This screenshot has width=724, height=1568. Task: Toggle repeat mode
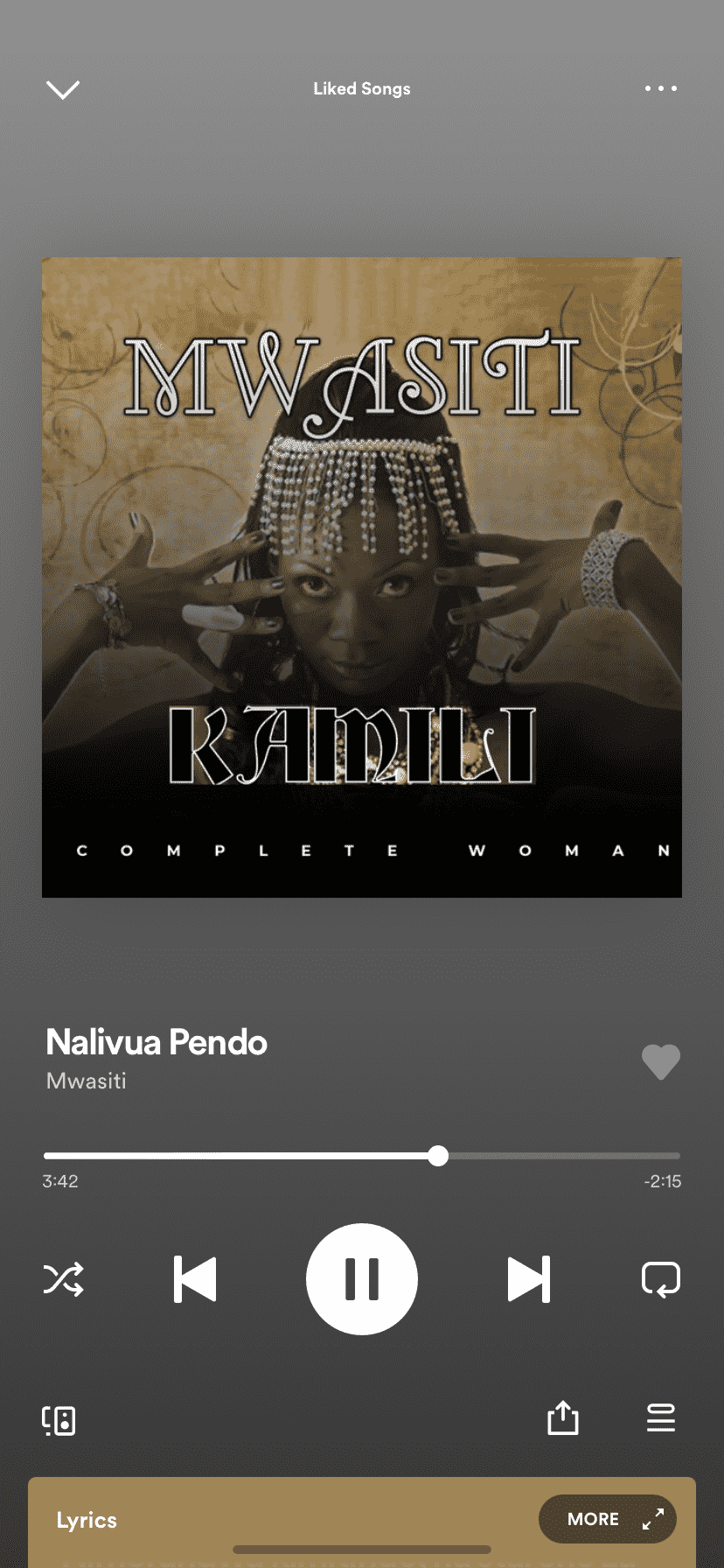click(x=660, y=1279)
